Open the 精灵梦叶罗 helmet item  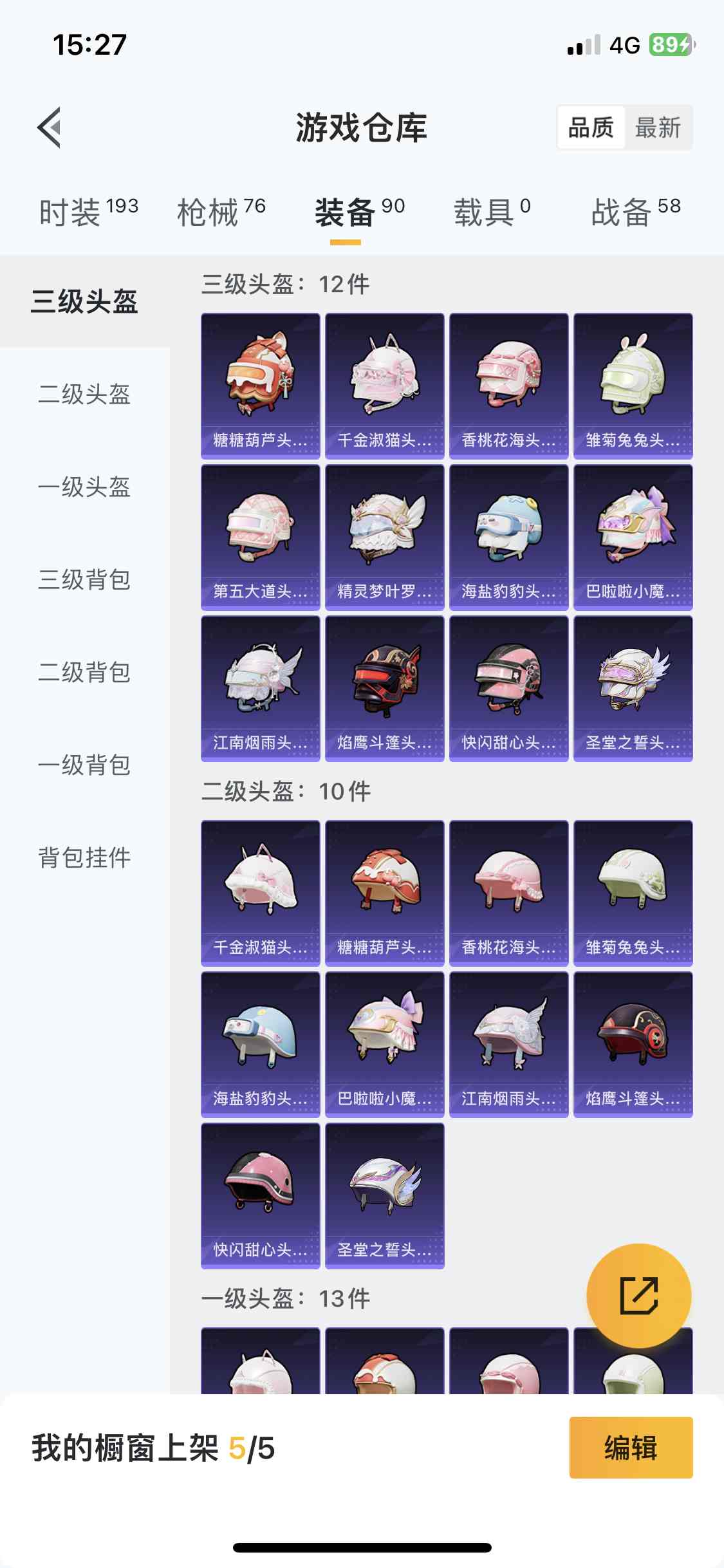pos(384,537)
